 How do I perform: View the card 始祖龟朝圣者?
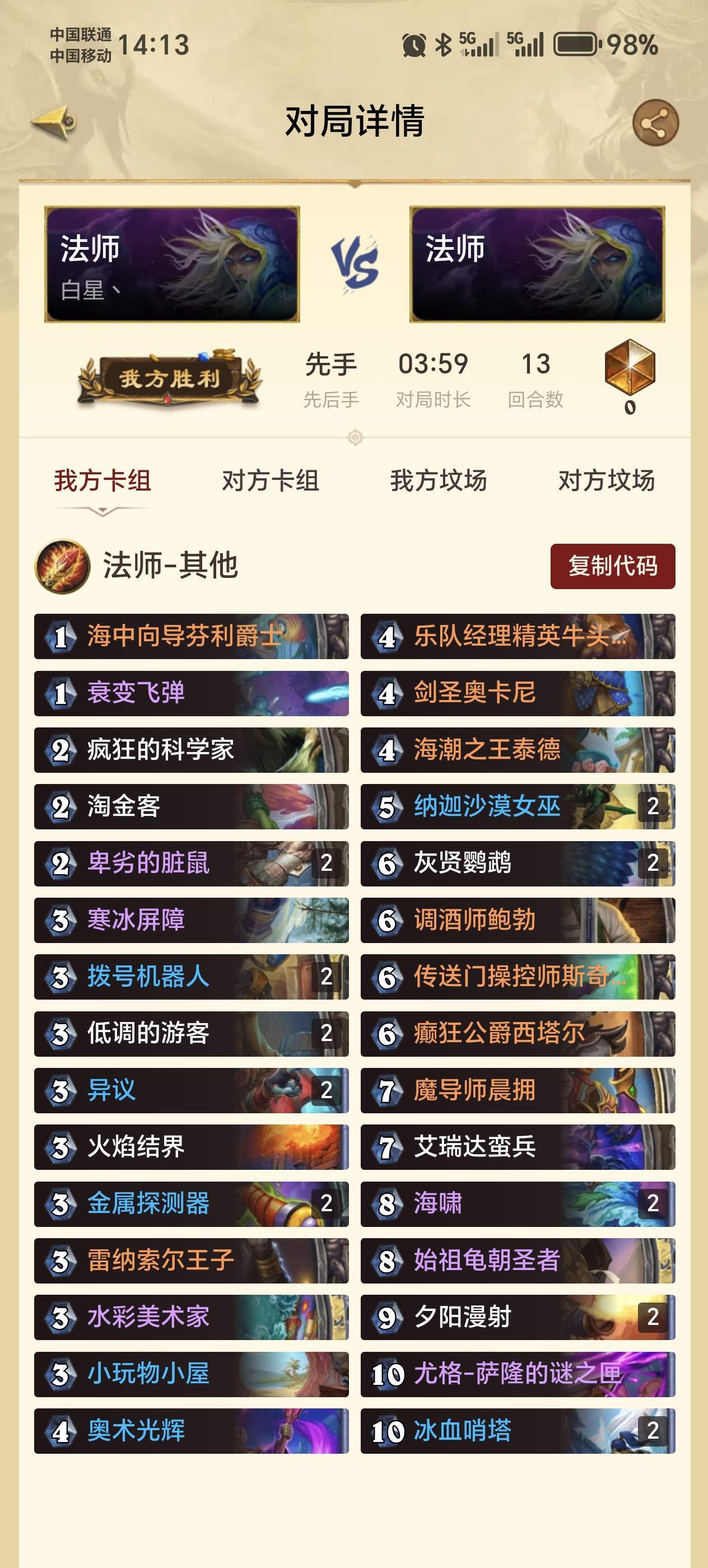(x=518, y=1261)
